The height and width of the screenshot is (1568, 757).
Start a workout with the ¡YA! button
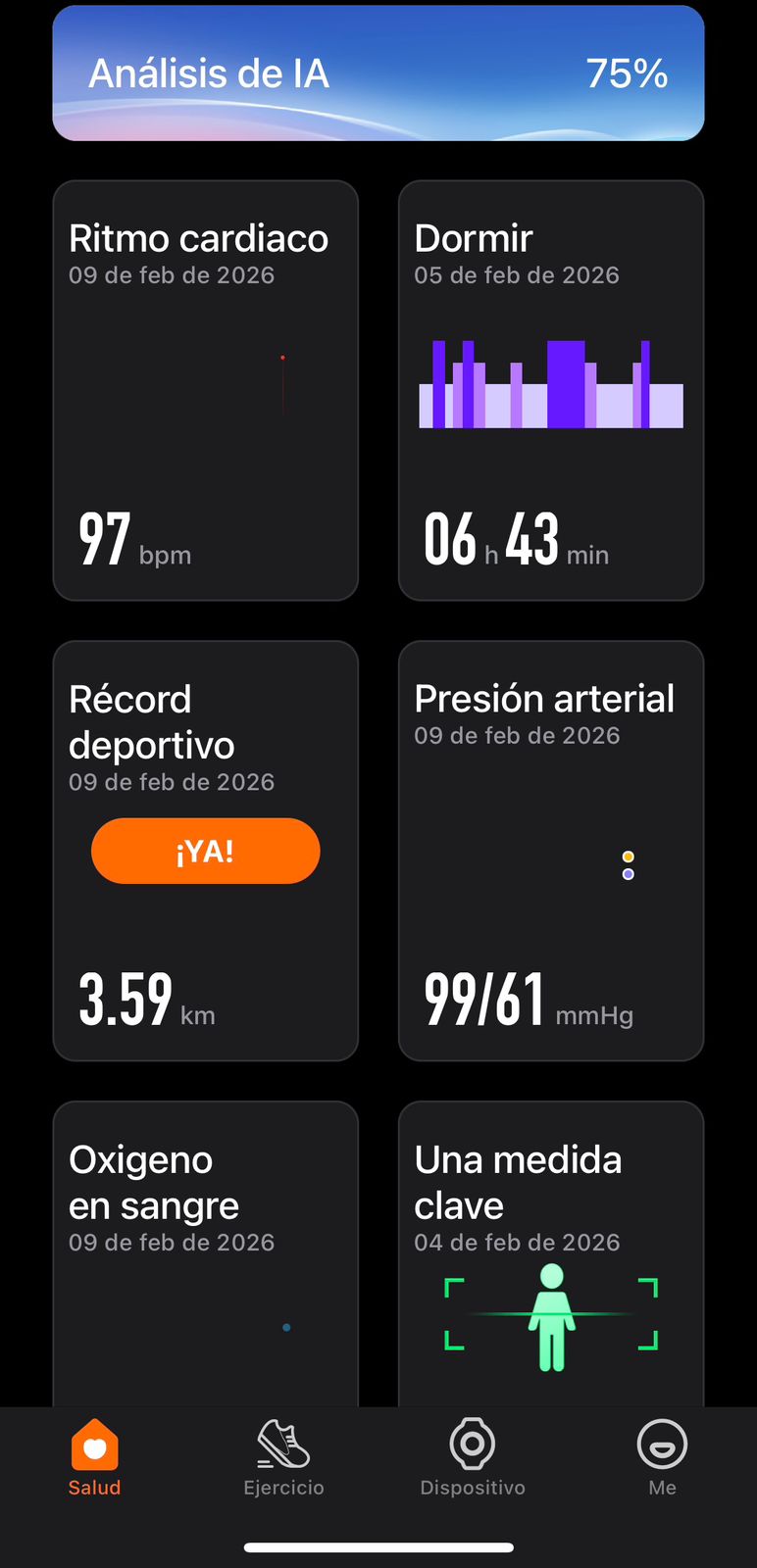[x=205, y=851]
